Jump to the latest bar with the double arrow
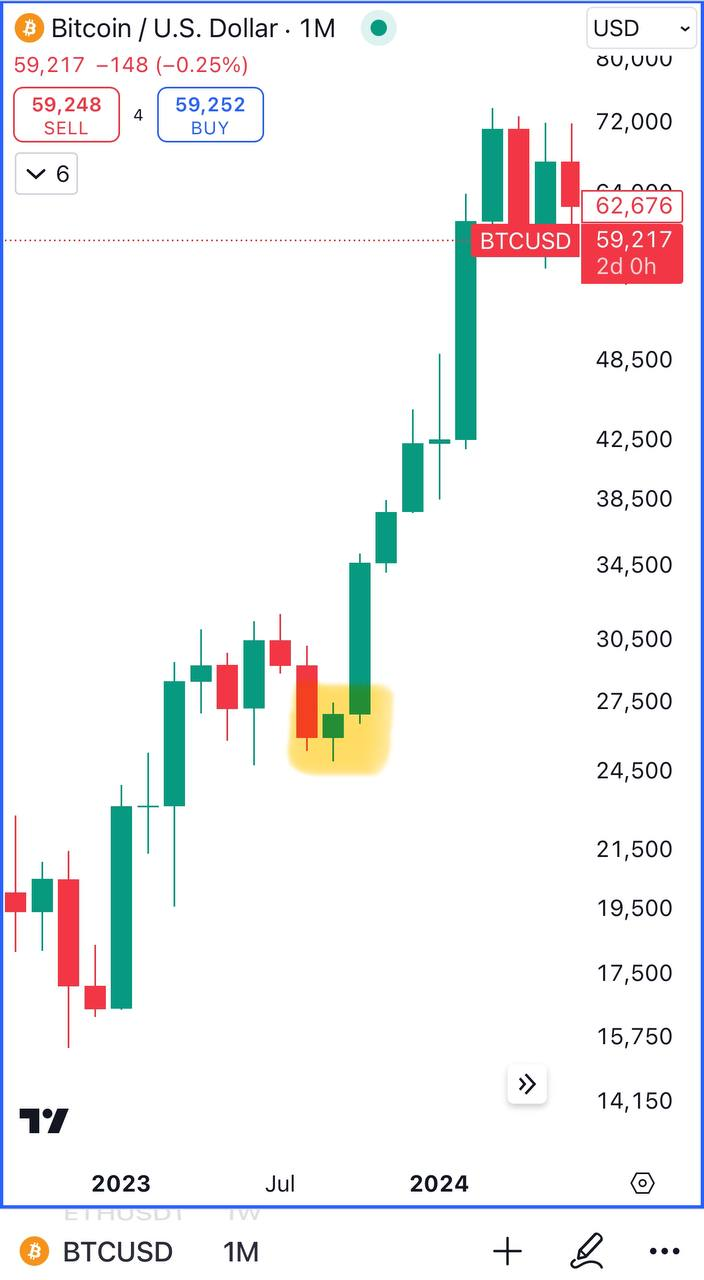This screenshot has width=704, height=1280. [527, 1084]
